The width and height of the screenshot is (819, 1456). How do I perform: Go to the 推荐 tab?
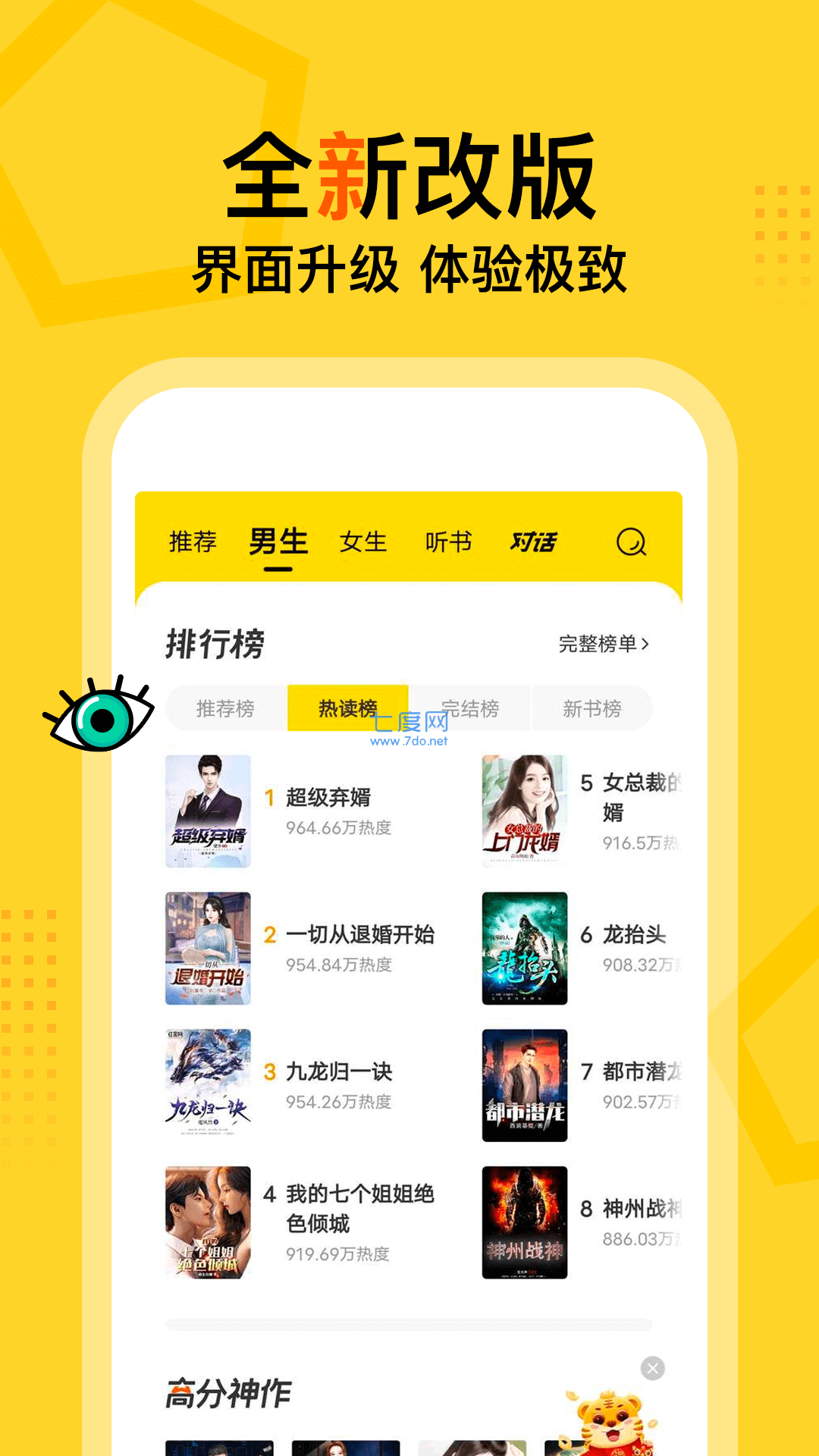pos(191,541)
